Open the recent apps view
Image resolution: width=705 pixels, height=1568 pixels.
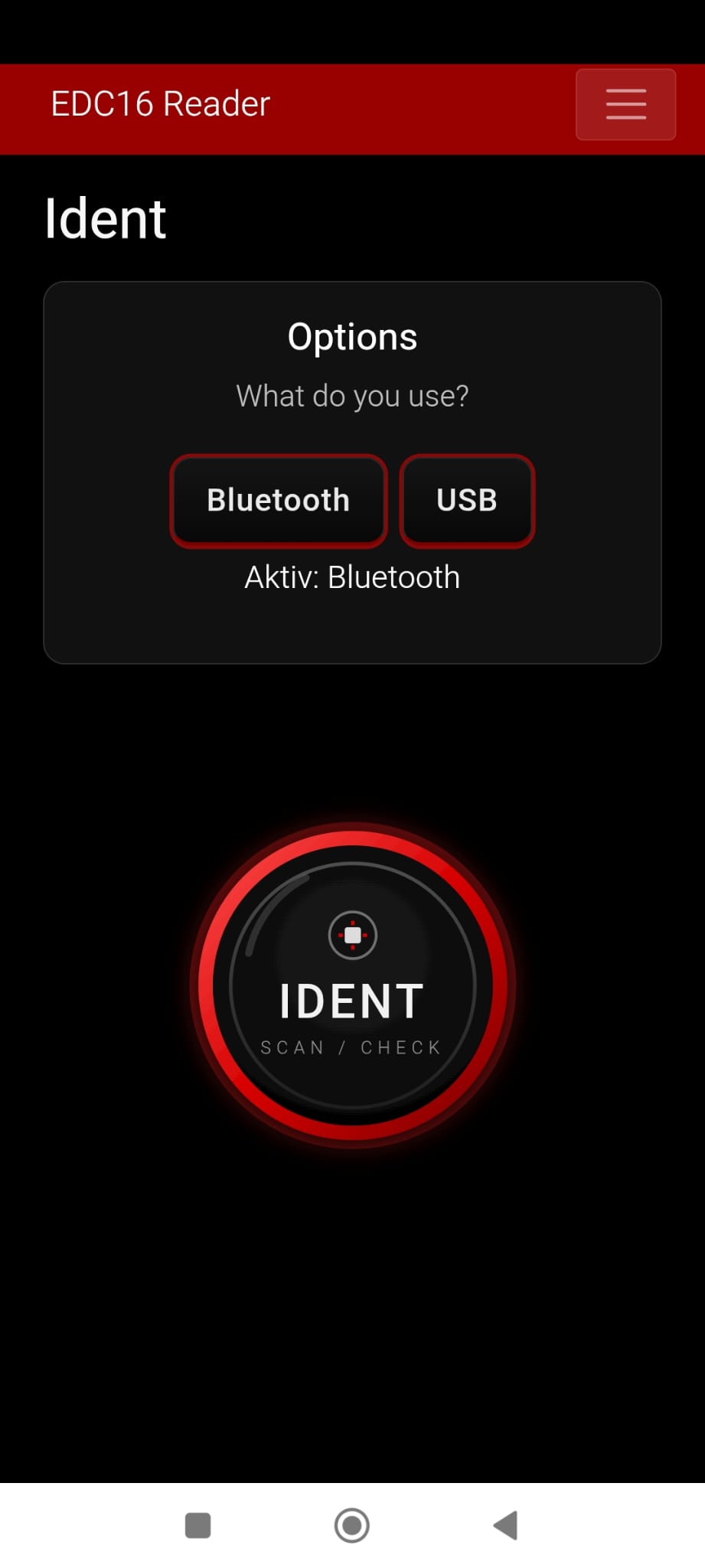pyautogui.click(x=198, y=1525)
